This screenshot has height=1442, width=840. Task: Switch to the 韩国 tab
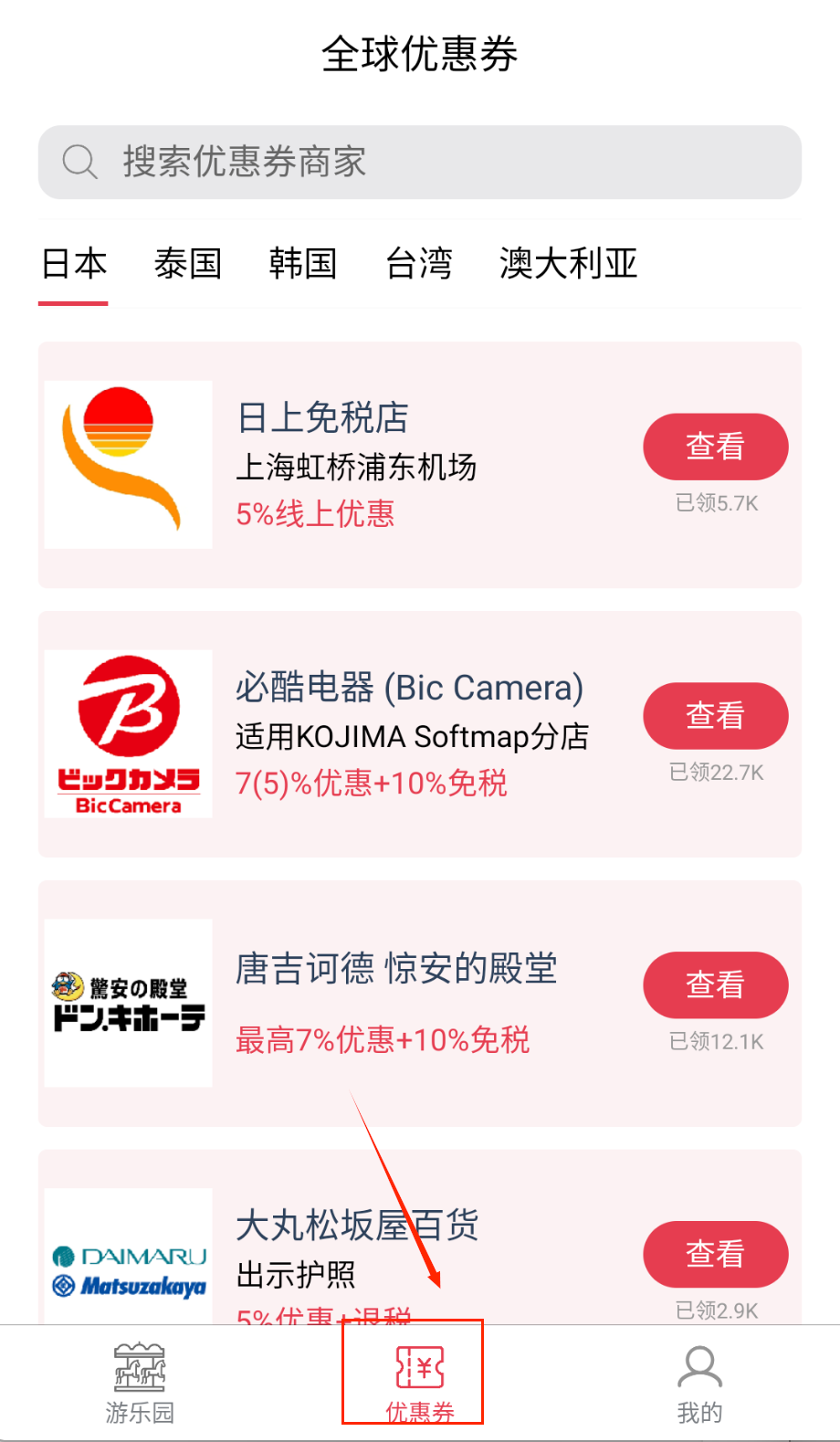303,264
